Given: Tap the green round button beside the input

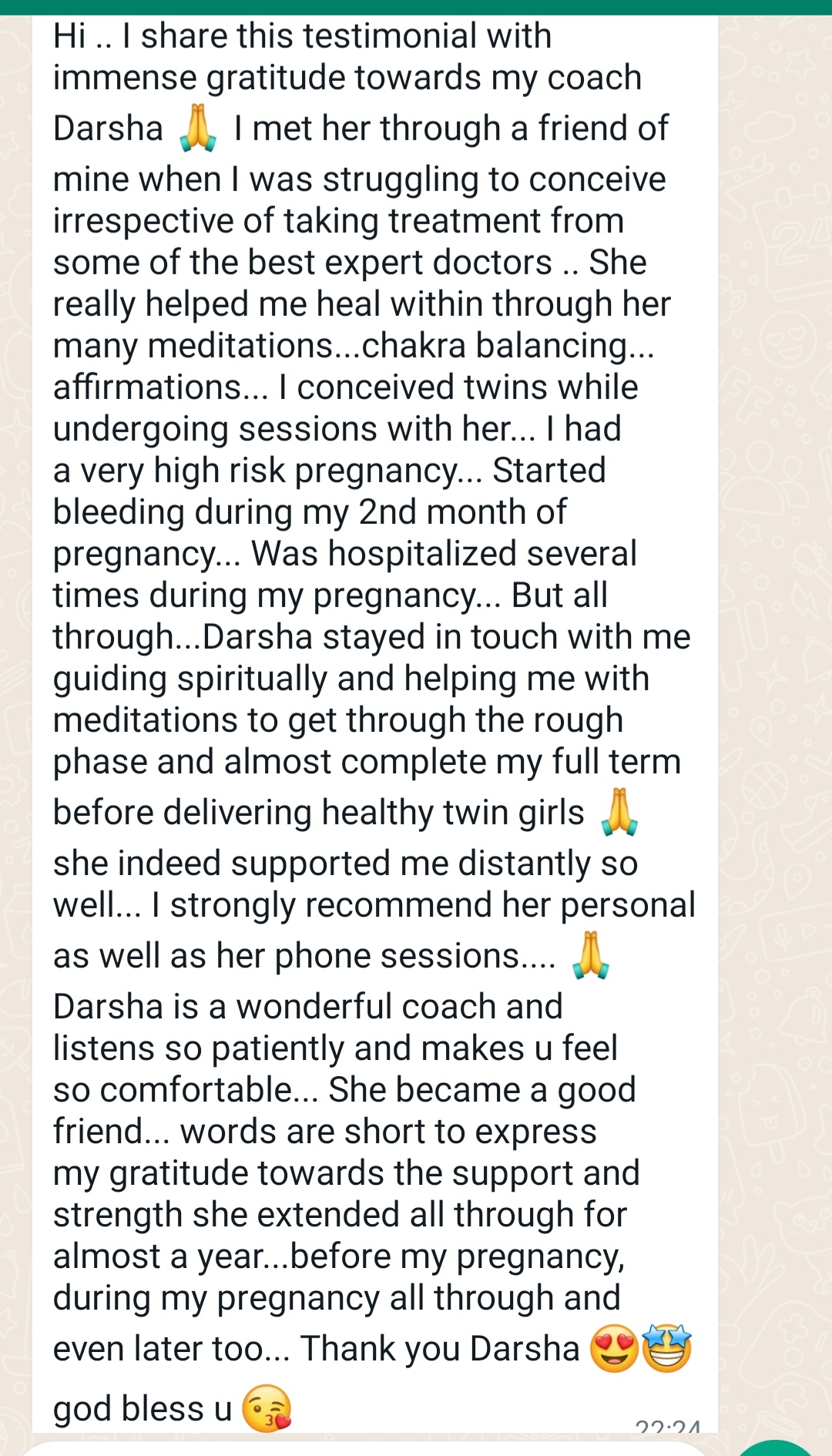Looking at the screenshot, I should pos(777,1448).
